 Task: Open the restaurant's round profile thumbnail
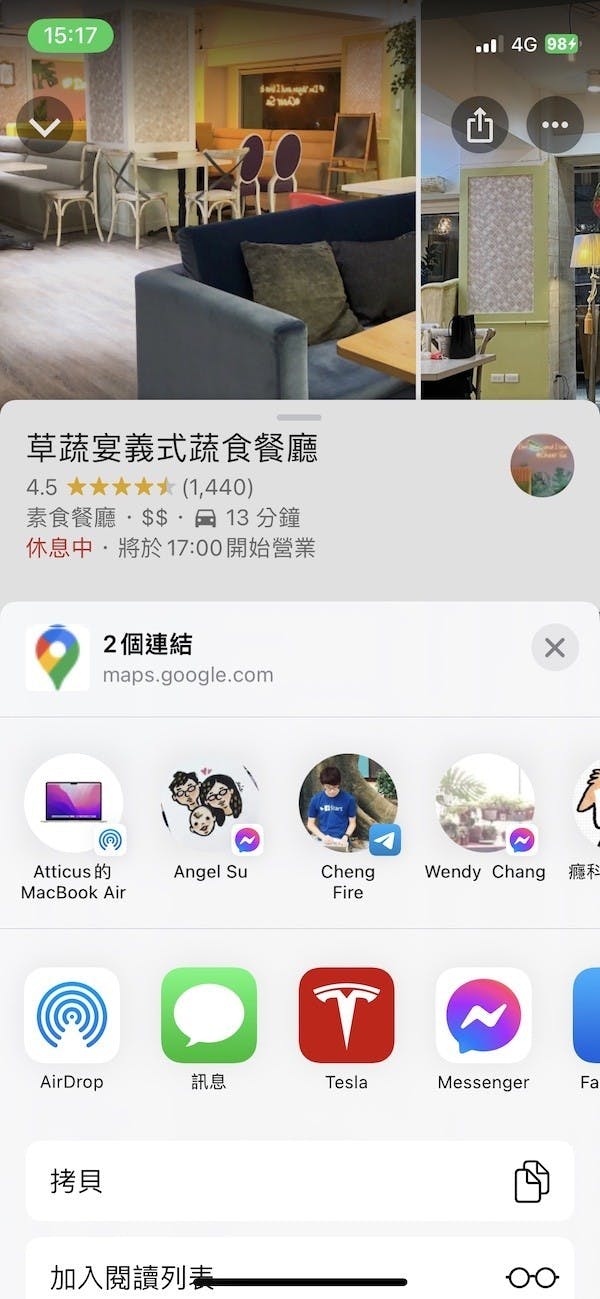(x=542, y=465)
